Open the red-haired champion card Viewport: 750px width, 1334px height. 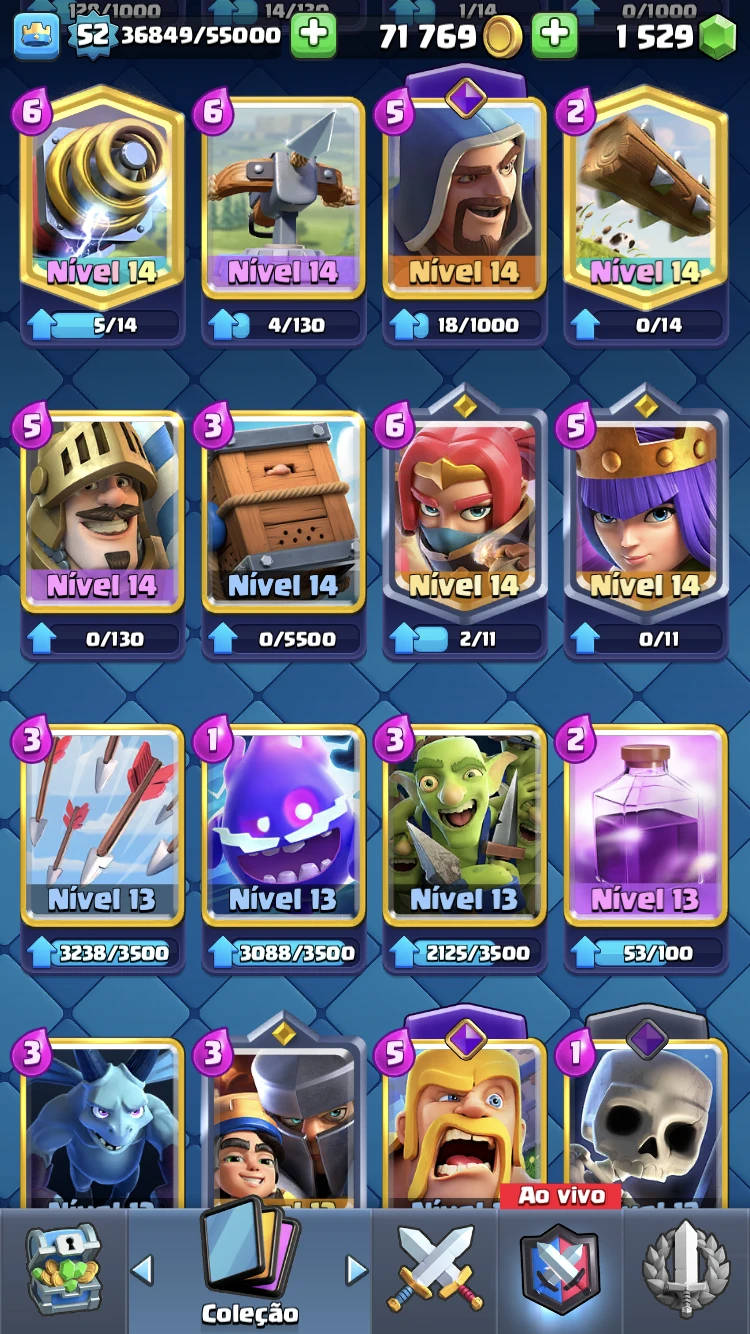(x=464, y=510)
